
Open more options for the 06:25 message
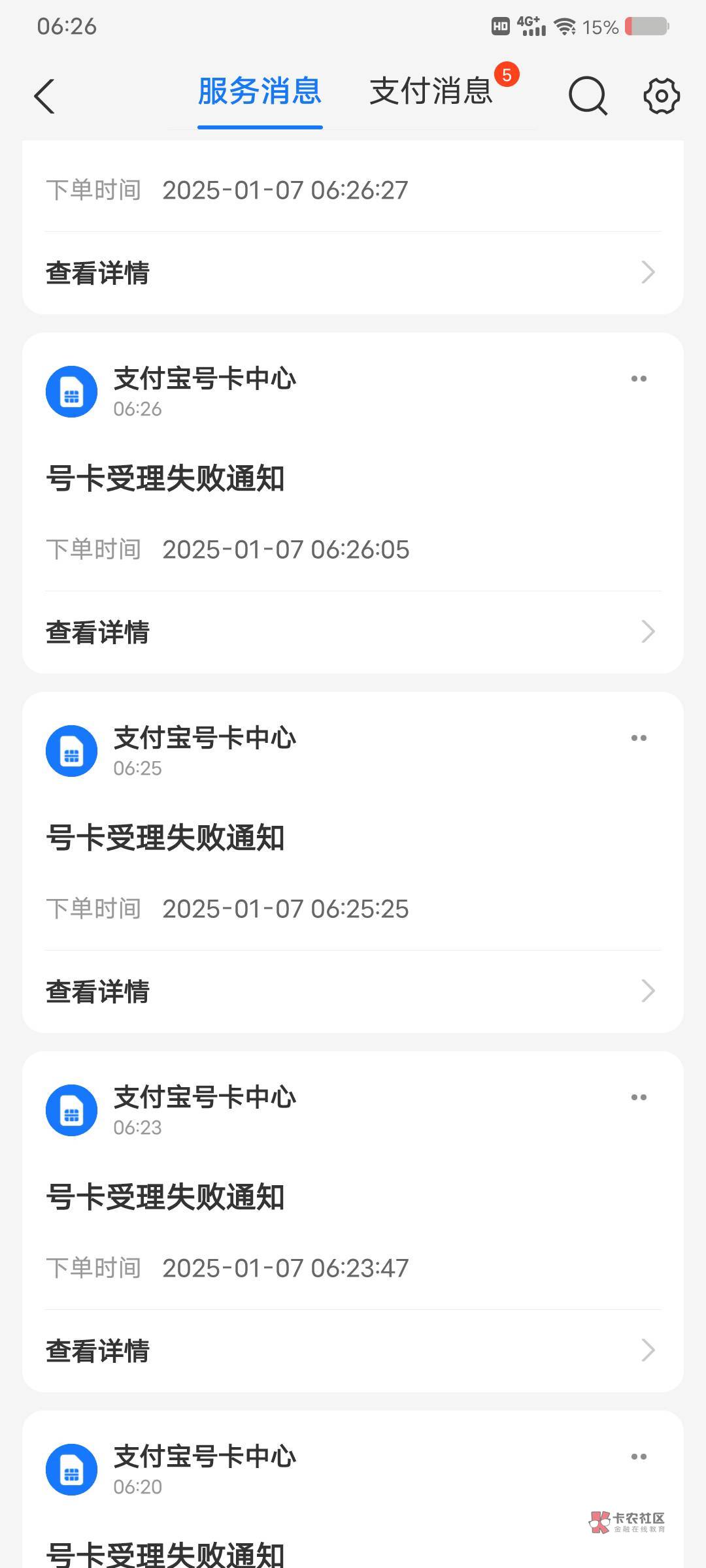point(639,738)
